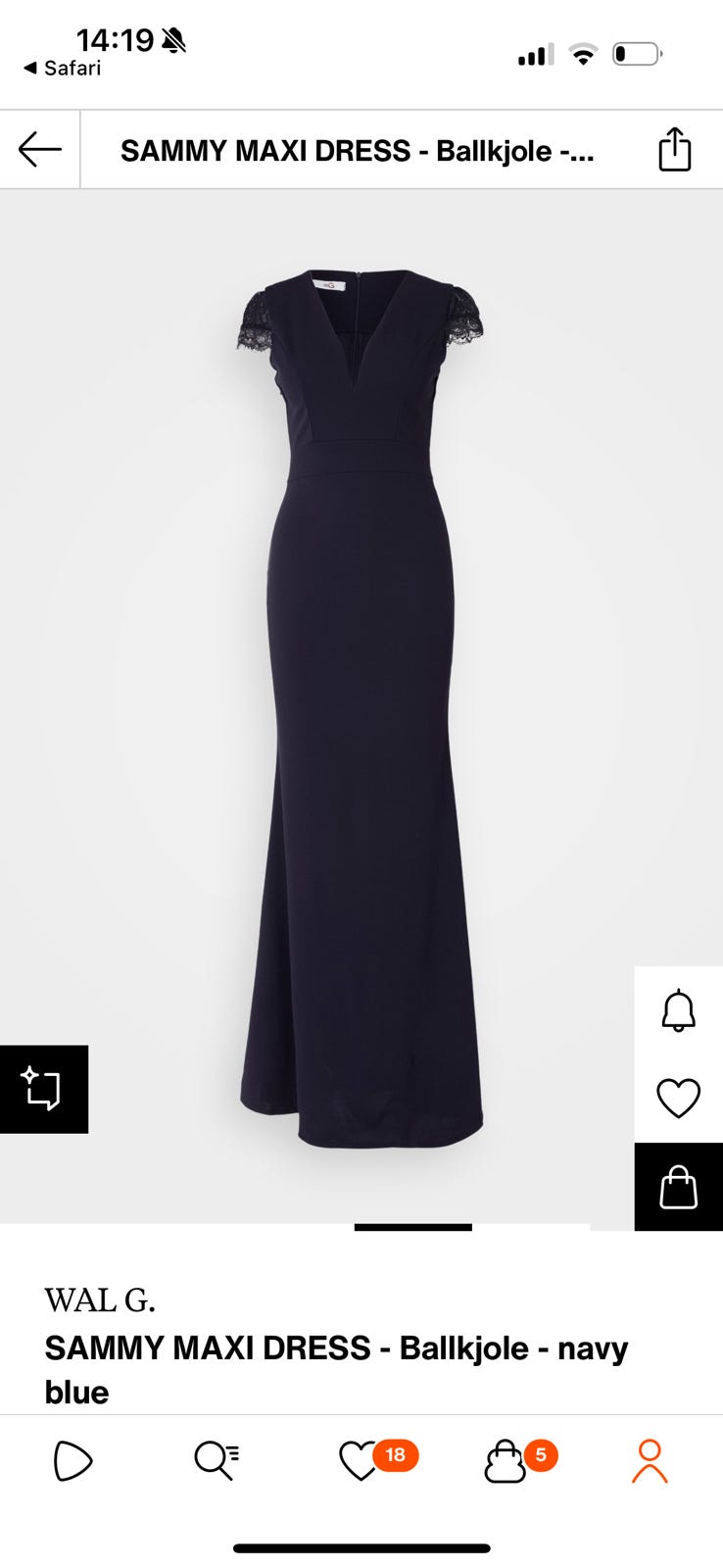
Task: Return to Safari from status bar
Action: pos(62,68)
